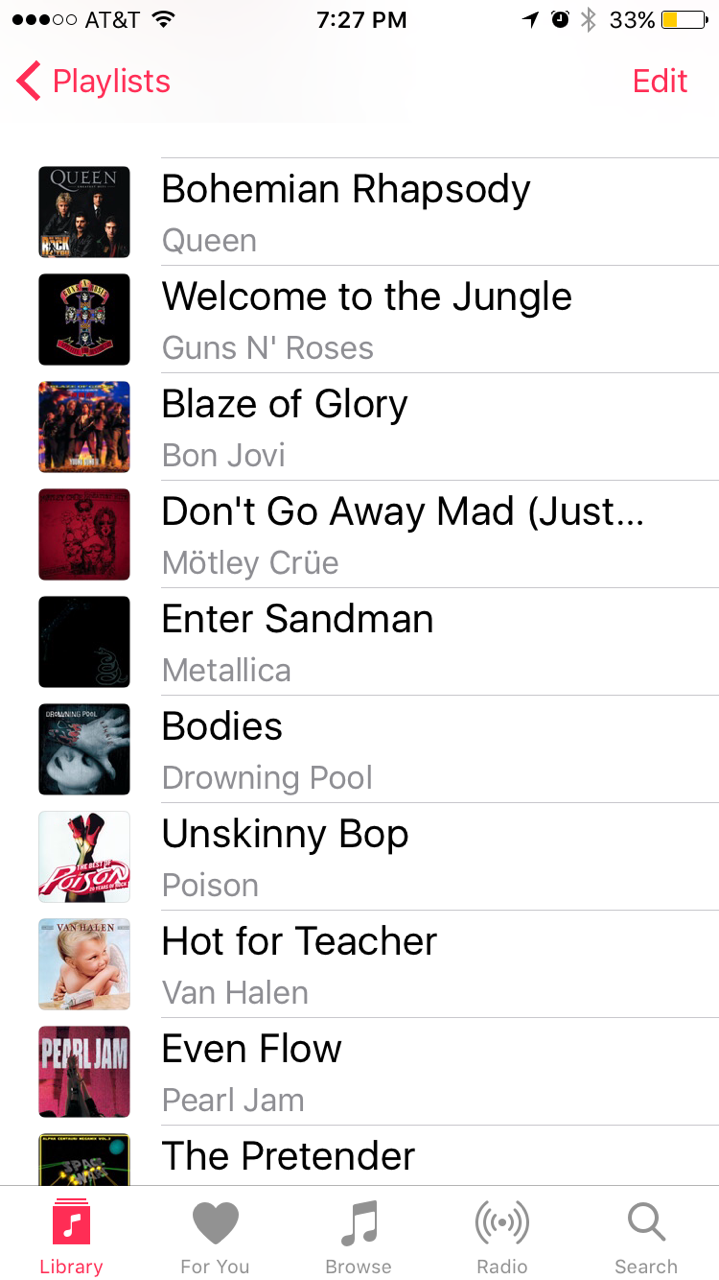
Task: Start Enter Sandman by Metallica
Action: click(360, 642)
